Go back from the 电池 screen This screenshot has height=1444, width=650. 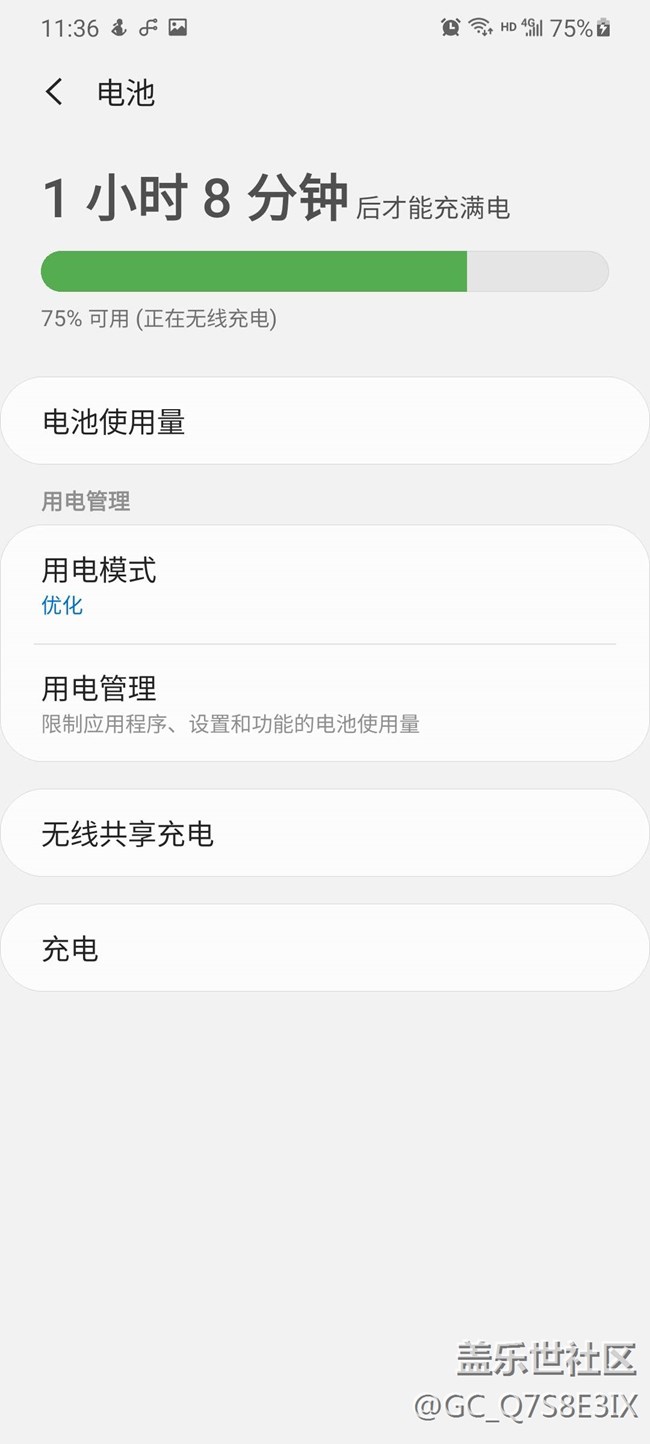click(54, 93)
